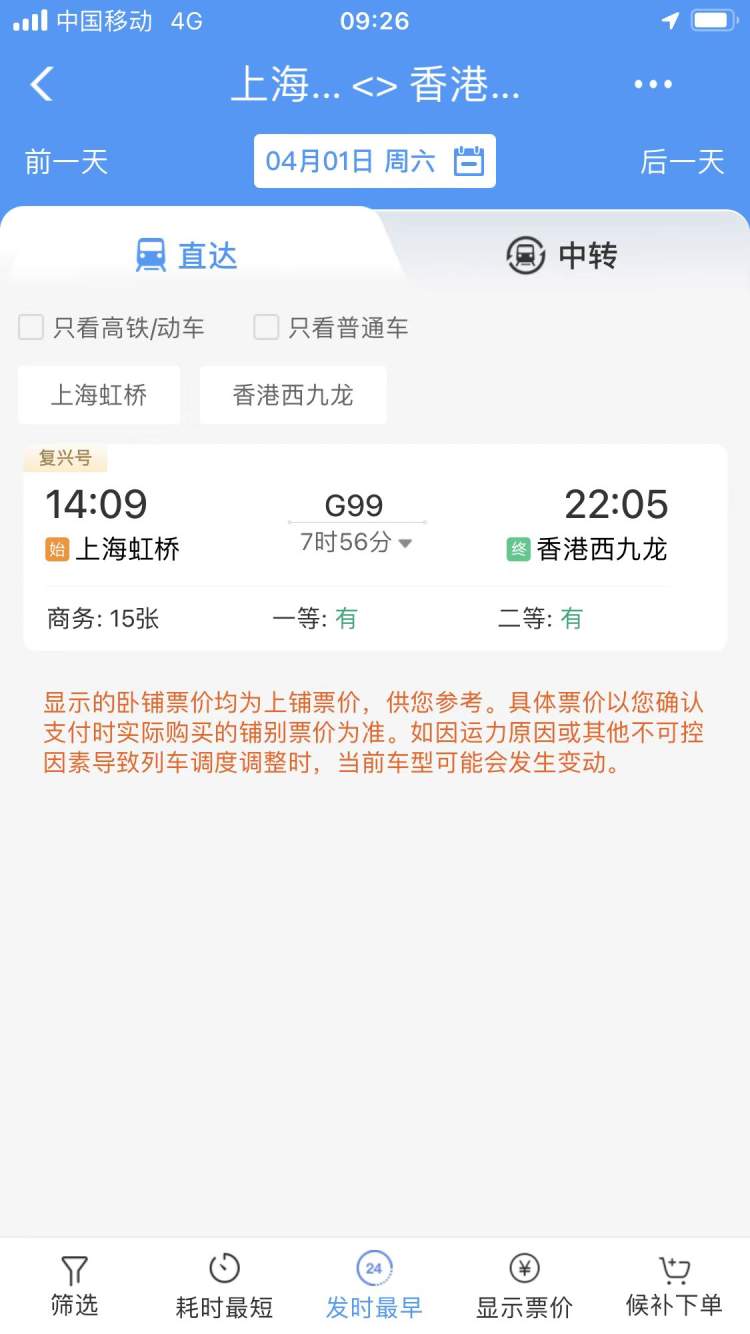Screen dimensions: 750x1334
Task: Sort by 耗时最短
Action: pyautogui.click(x=224, y=1287)
